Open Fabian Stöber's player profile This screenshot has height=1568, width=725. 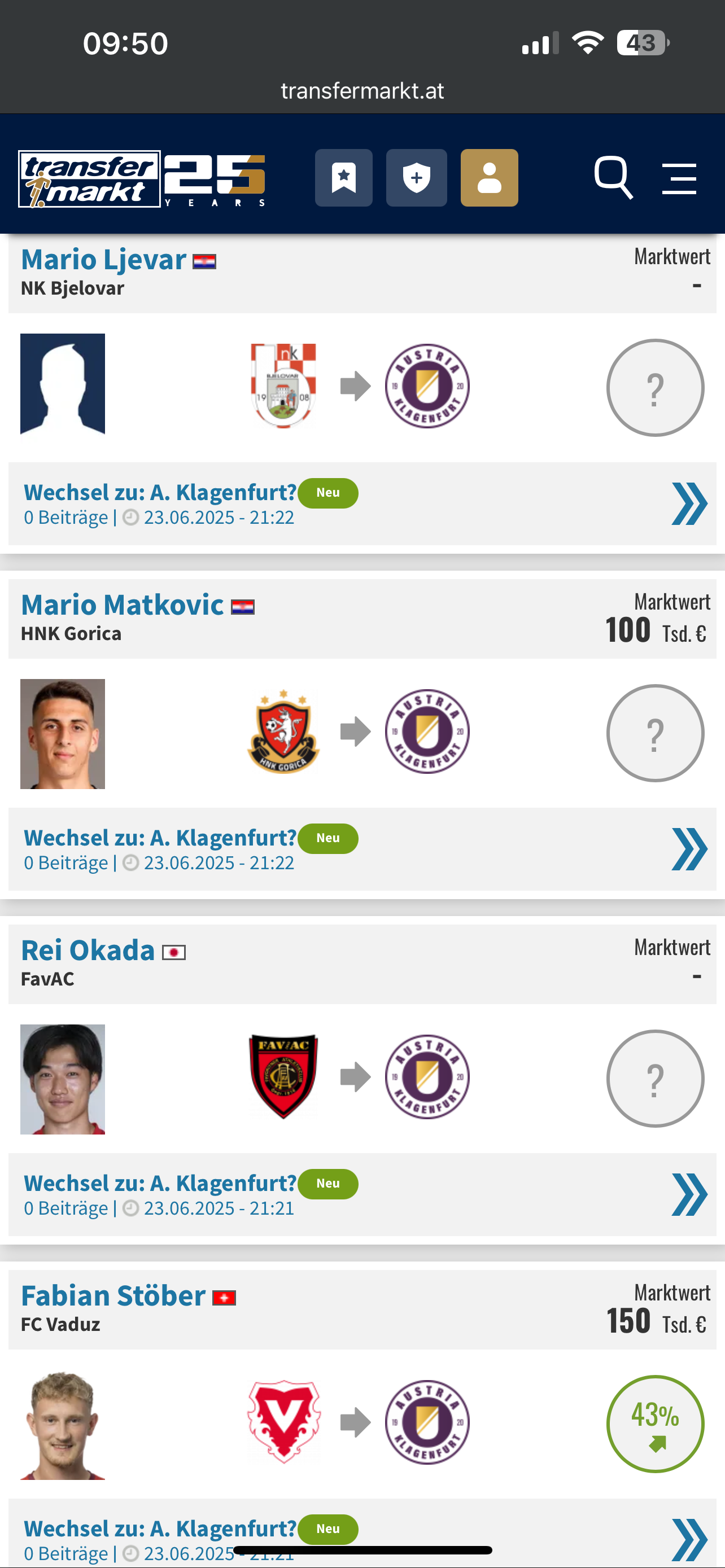click(113, 1295)
